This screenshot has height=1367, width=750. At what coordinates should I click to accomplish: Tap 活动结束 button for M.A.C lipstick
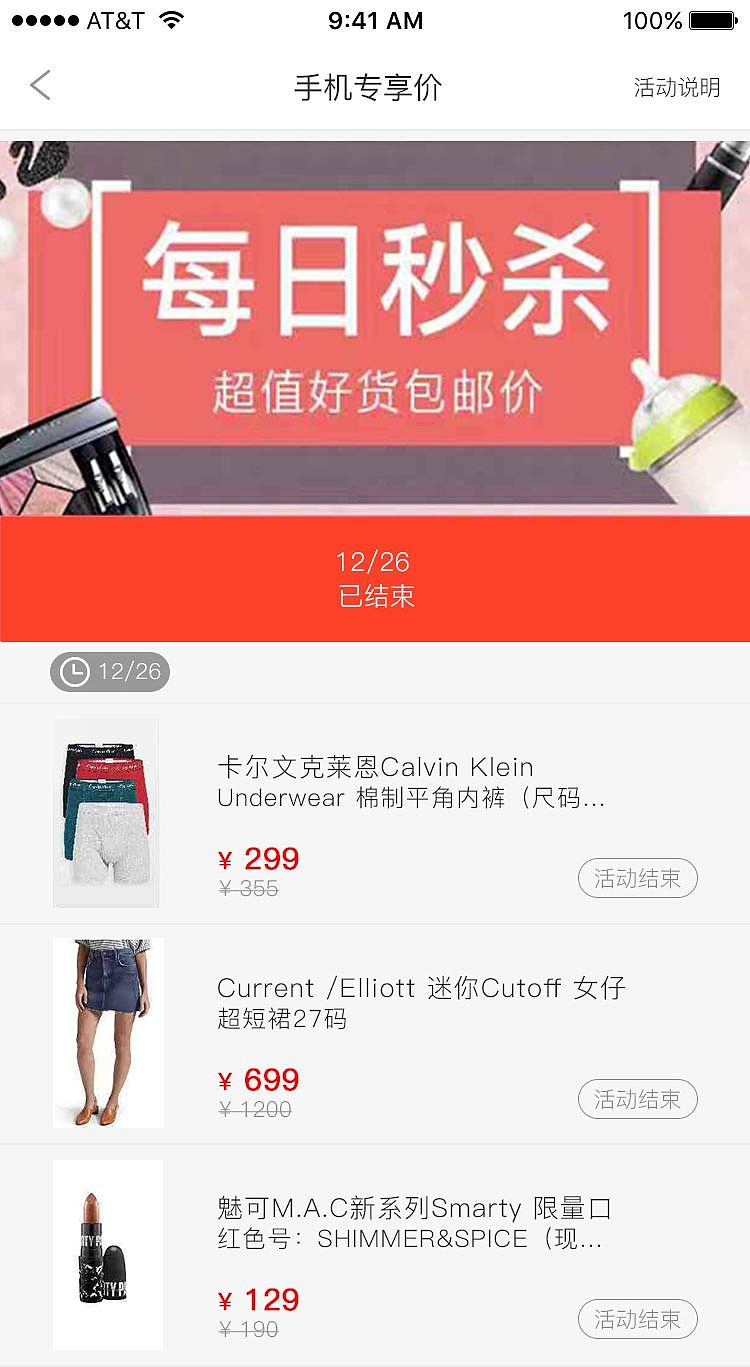[637, 1320]
